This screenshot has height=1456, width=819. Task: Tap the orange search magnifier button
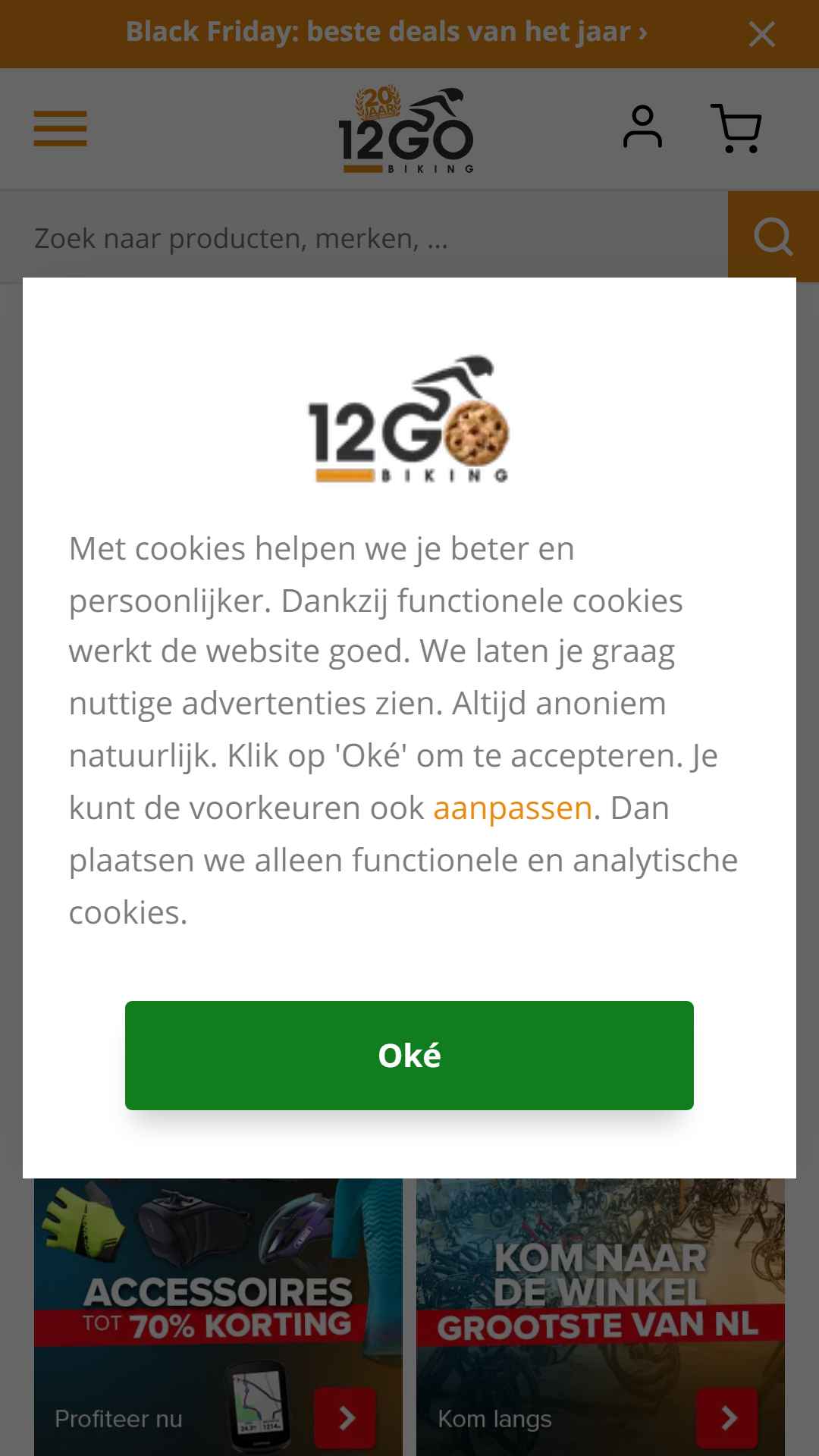(x=773, y=237)
